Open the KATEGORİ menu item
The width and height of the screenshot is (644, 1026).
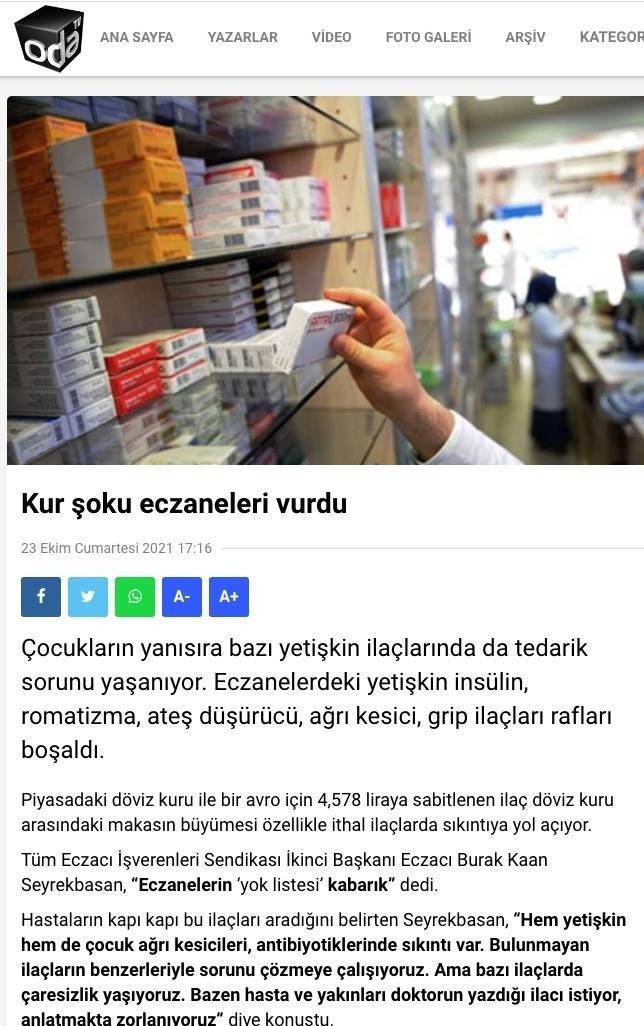tap(611, 37)
